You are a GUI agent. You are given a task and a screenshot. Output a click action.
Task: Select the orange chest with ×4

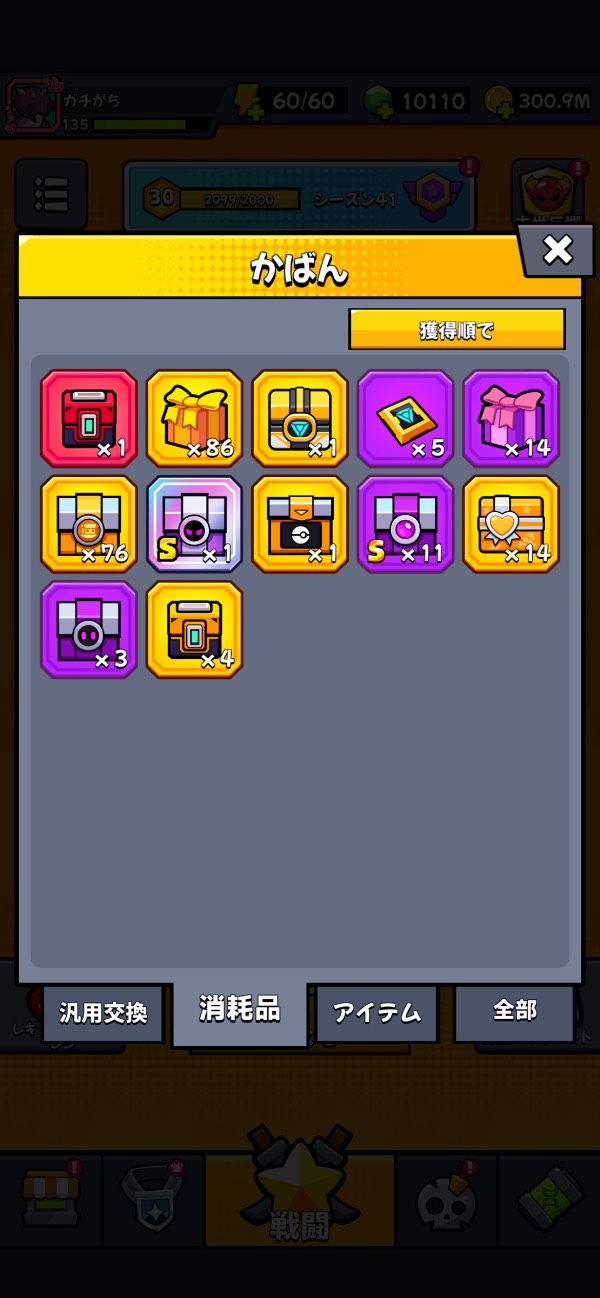195,630
